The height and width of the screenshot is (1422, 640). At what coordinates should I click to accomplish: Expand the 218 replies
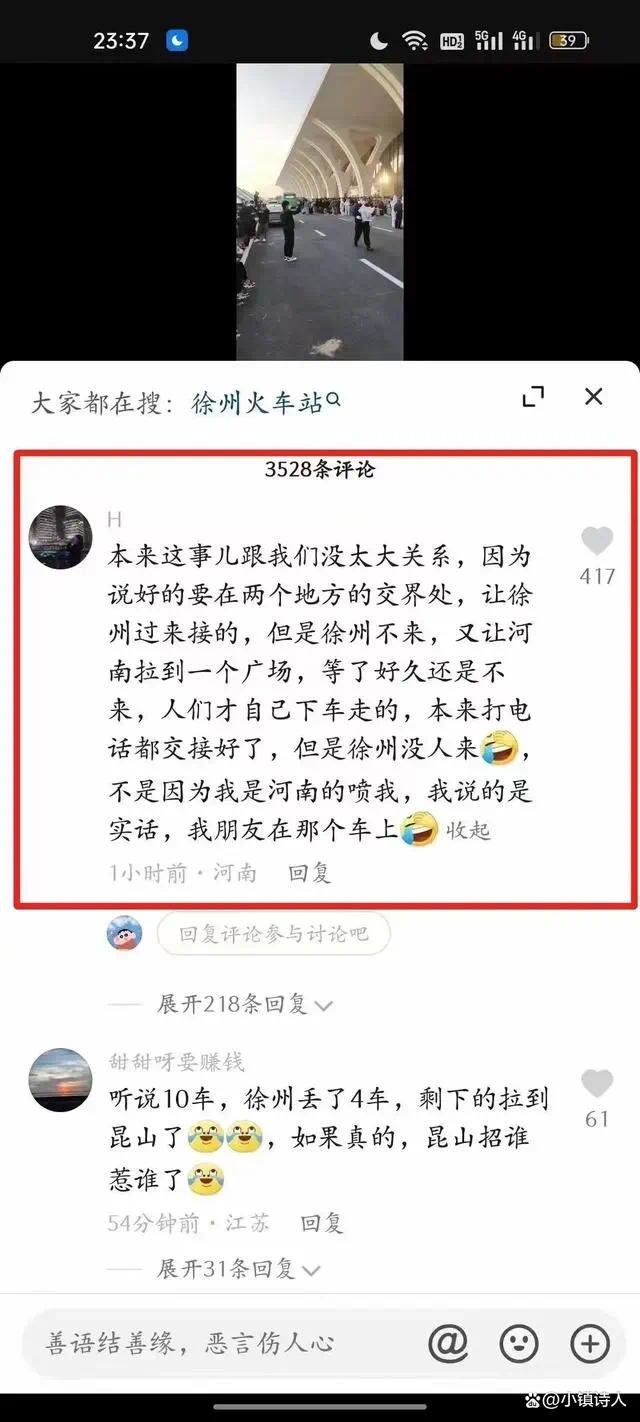pyautogui.click(x=243, y=1004)
